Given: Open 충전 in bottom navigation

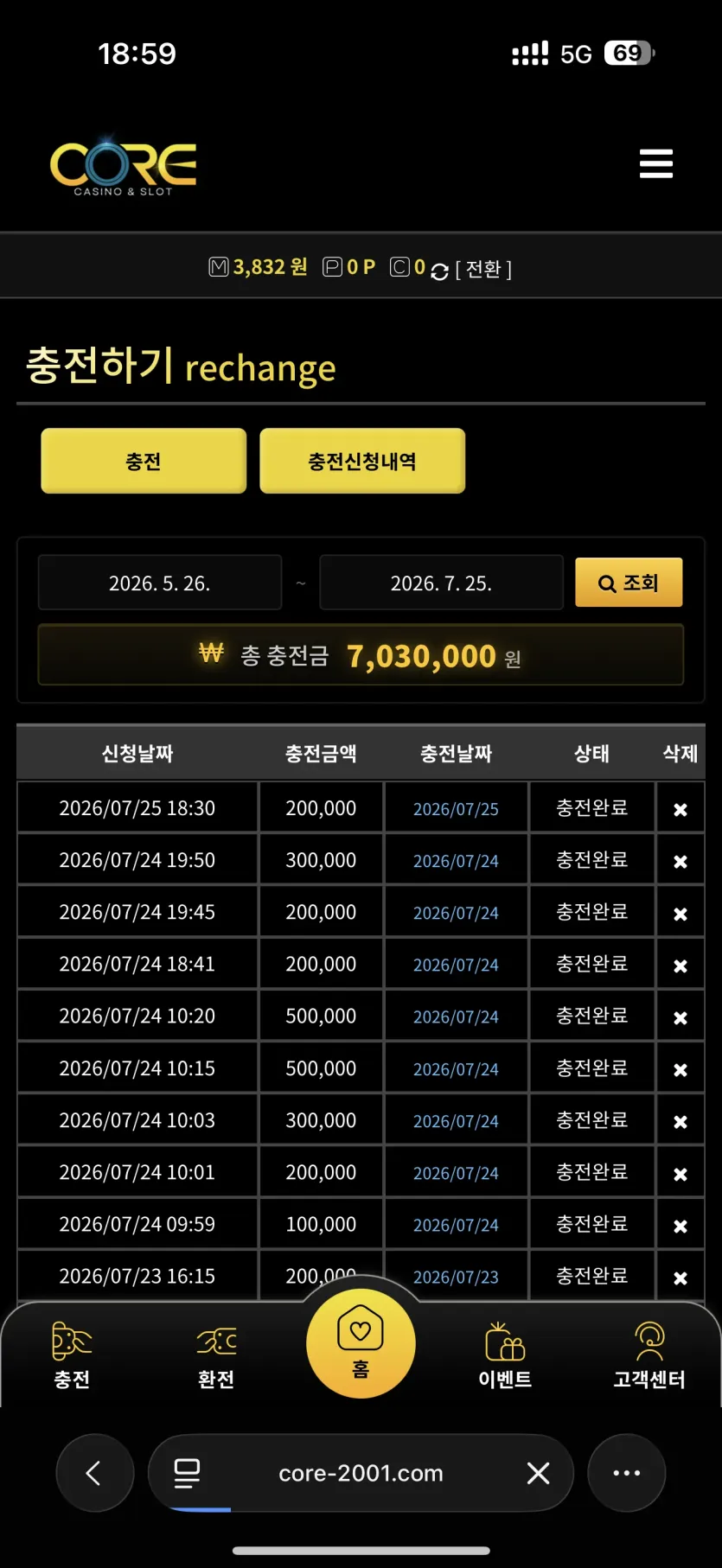Looking at the screenshot, I should pyautogui.click(x=72, y=1355).
